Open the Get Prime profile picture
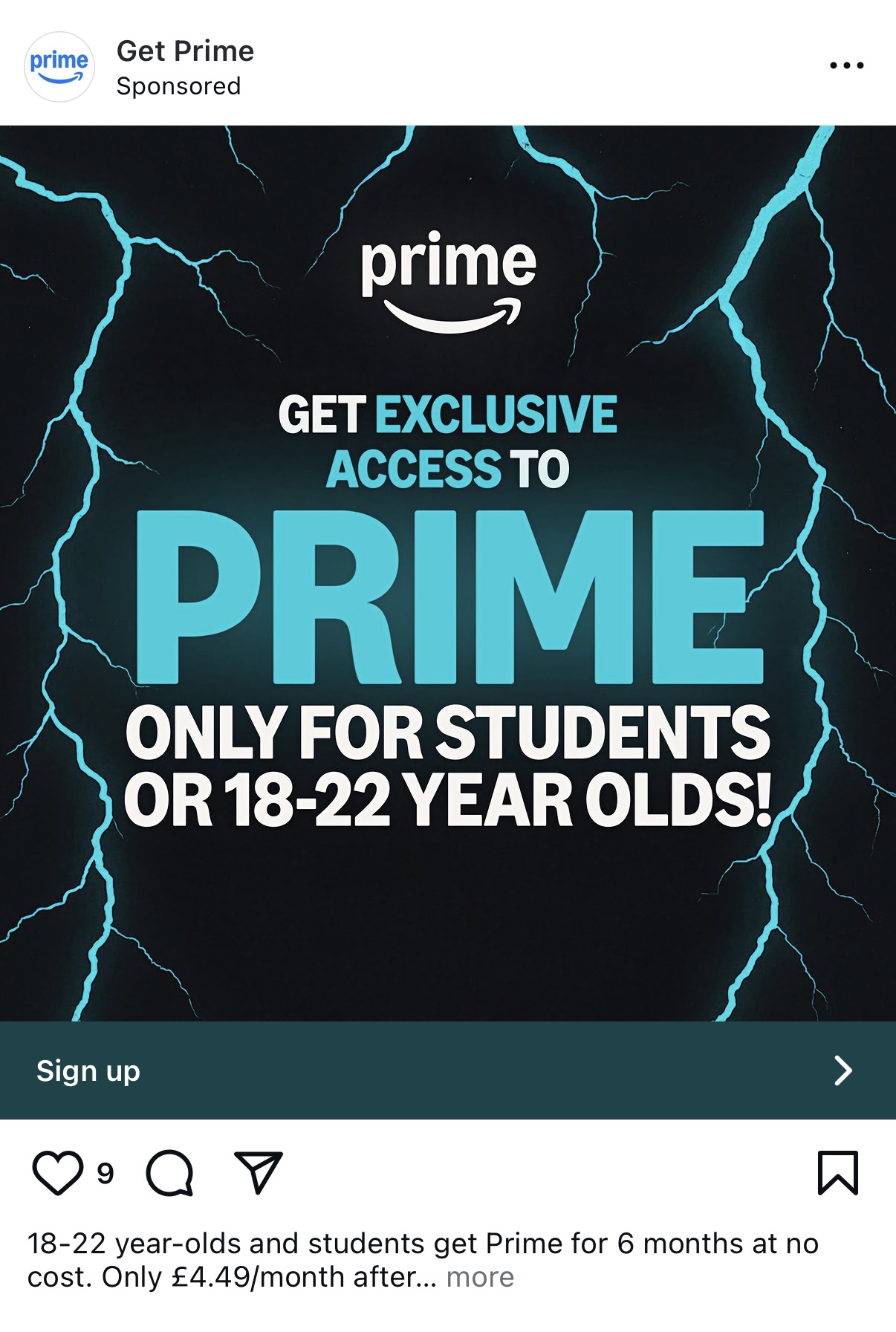The image size is (896, 1332). (x=59, y=66)
